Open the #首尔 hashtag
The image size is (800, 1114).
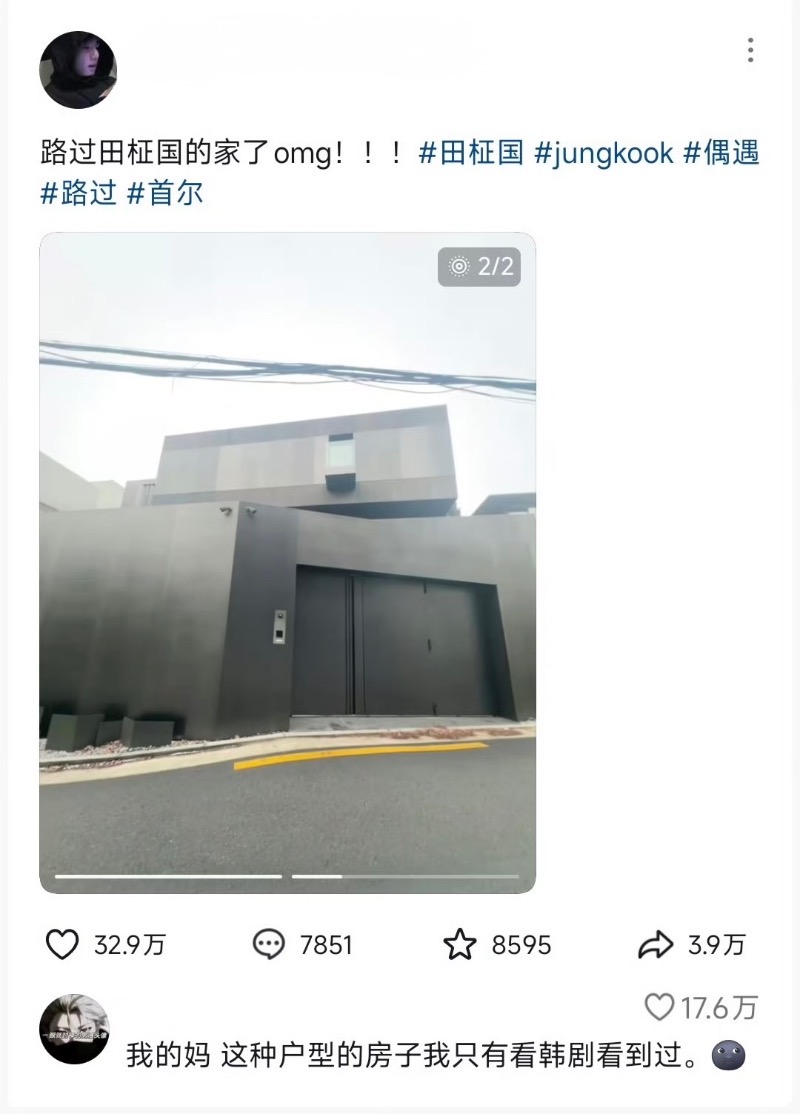coord(165,192)
